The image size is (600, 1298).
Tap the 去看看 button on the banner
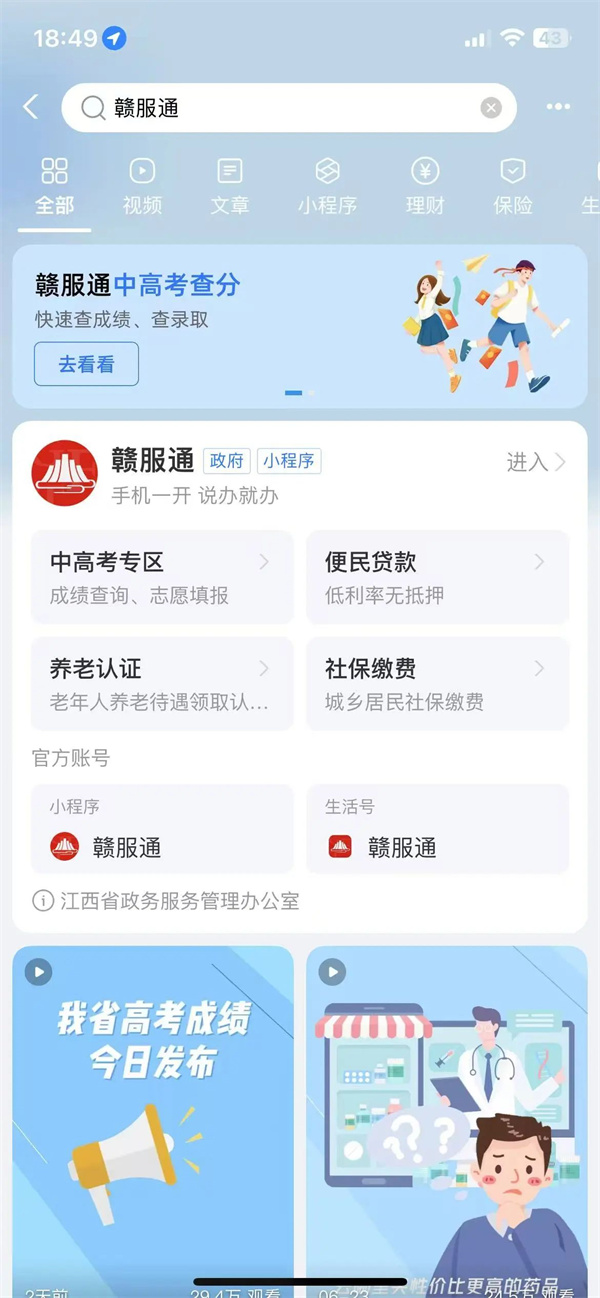[x=86, y=364]
